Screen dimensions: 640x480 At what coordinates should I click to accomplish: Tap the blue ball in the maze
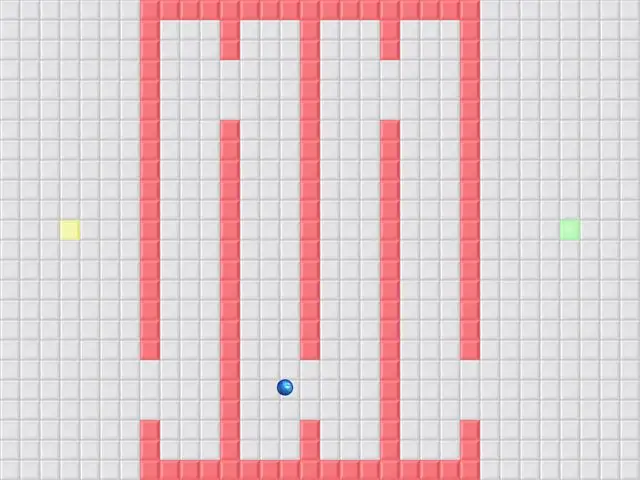[285, 387]
